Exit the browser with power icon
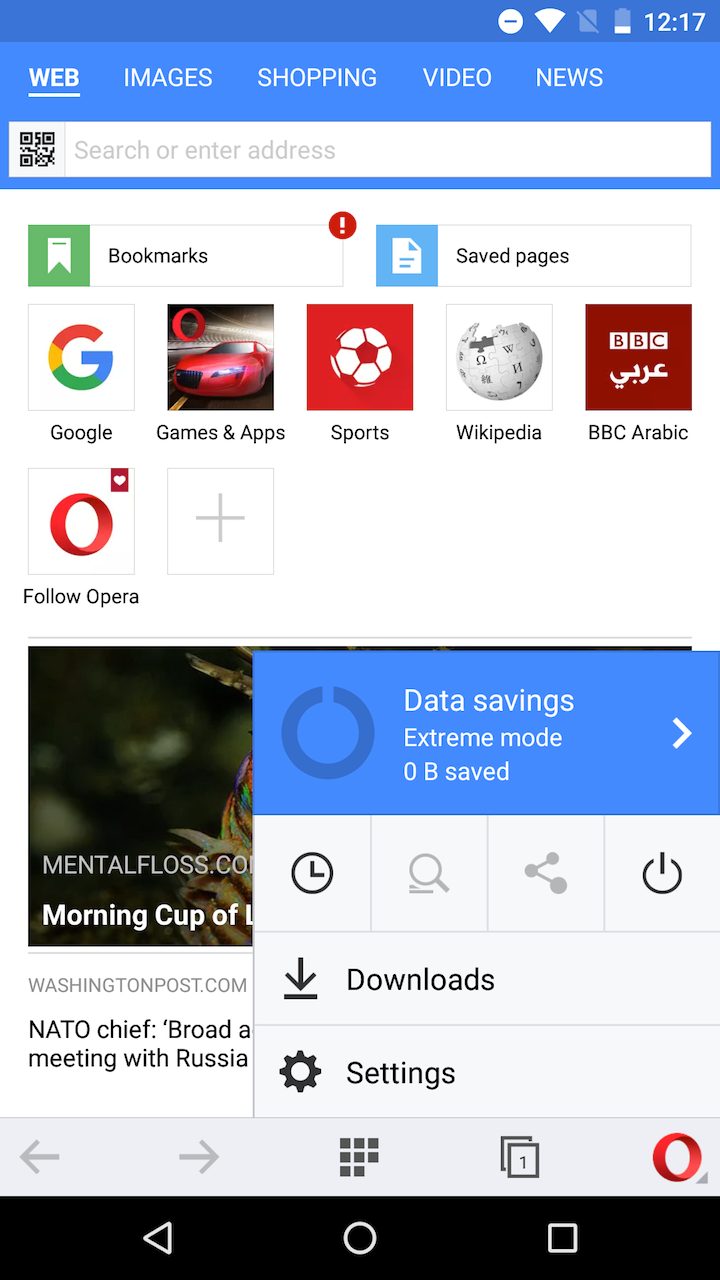720x1280 pixels. pyautogui.click(x=662, y=874)
